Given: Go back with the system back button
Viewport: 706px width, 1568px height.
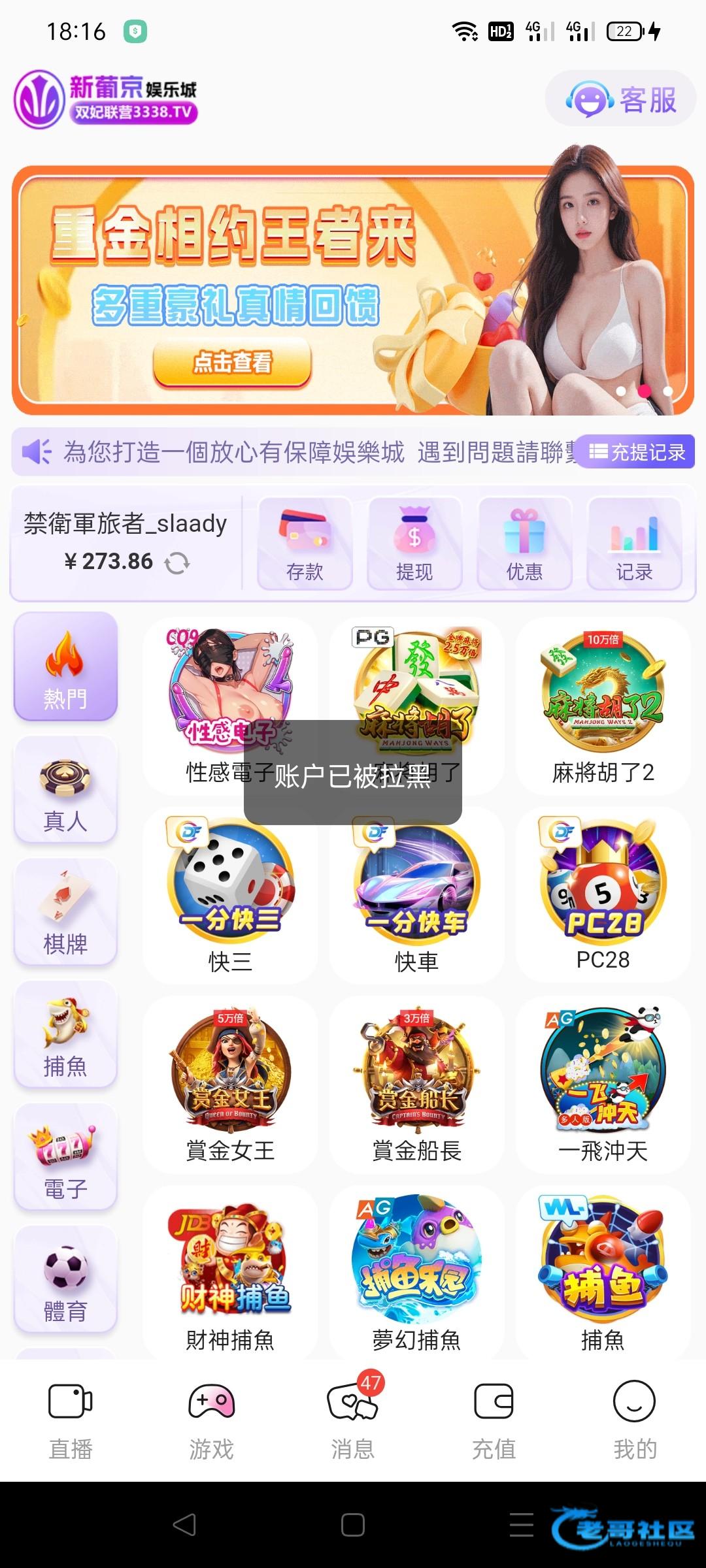Looking at the screenshot, I should [x=184, y=1525].
